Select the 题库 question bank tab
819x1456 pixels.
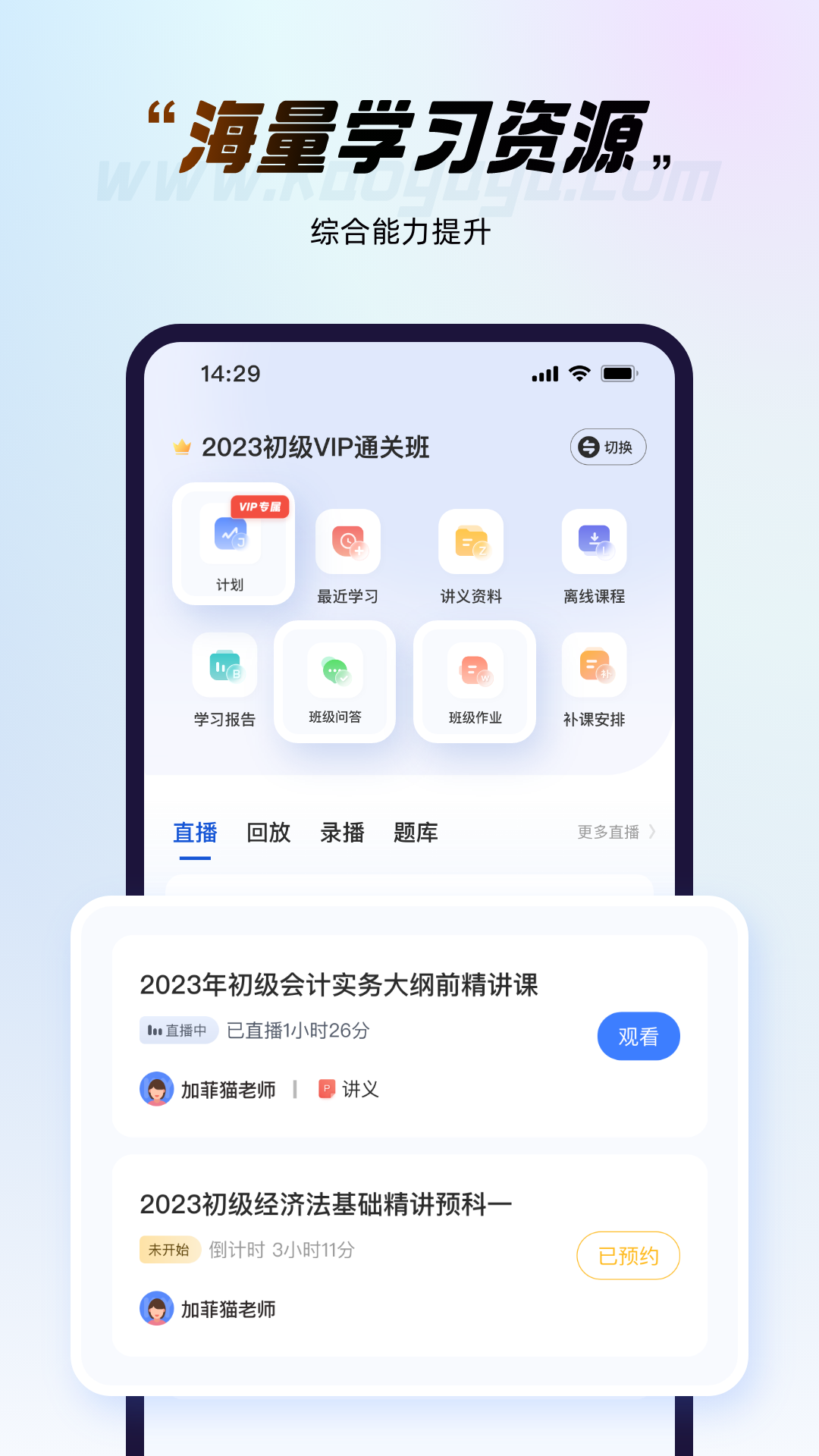(415, 832)
